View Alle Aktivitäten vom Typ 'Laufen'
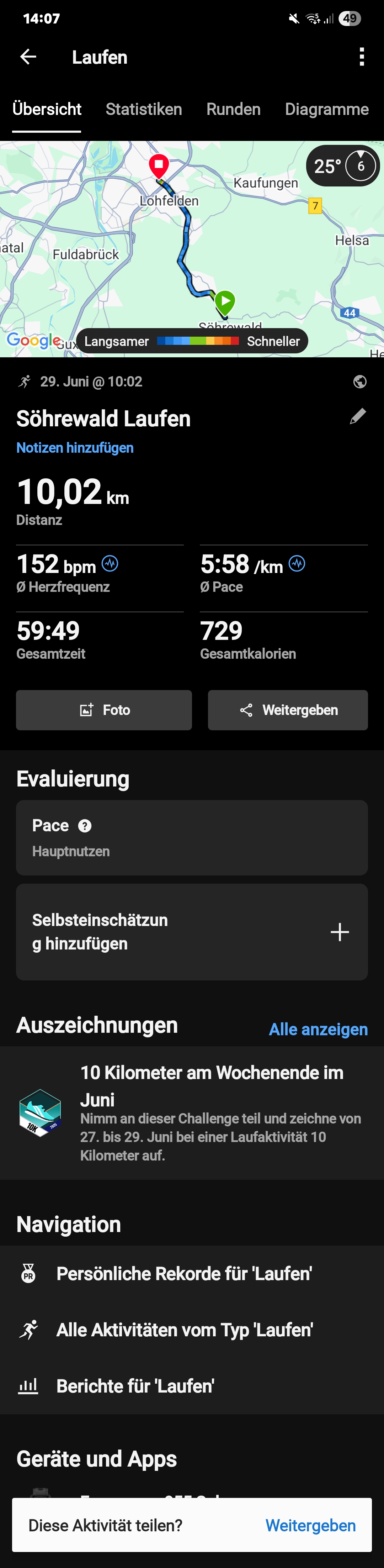 [x=185, y=1330]
